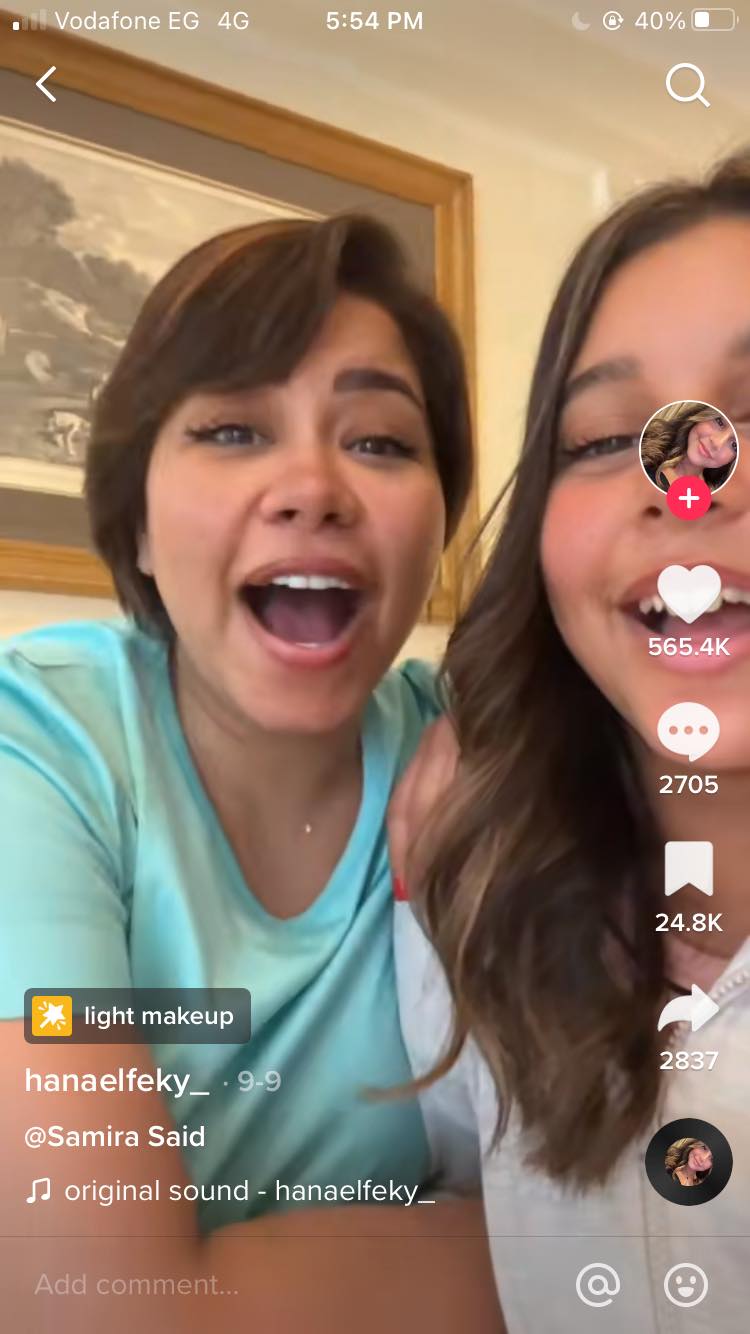750x1334 pixels.
Task: Share this video via the arrow icon
Action: (688, 1010)
